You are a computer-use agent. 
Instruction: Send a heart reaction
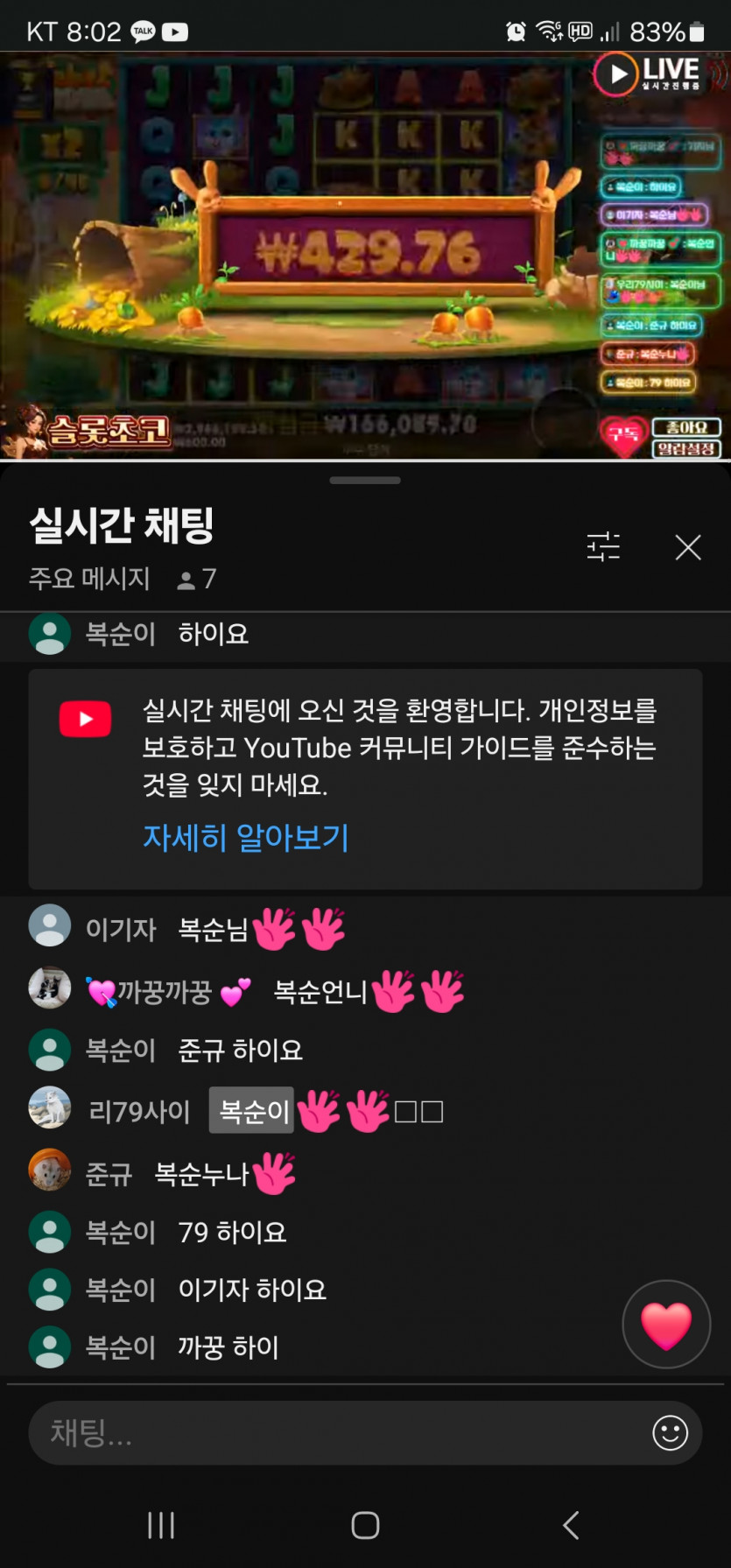(665, 1324)
